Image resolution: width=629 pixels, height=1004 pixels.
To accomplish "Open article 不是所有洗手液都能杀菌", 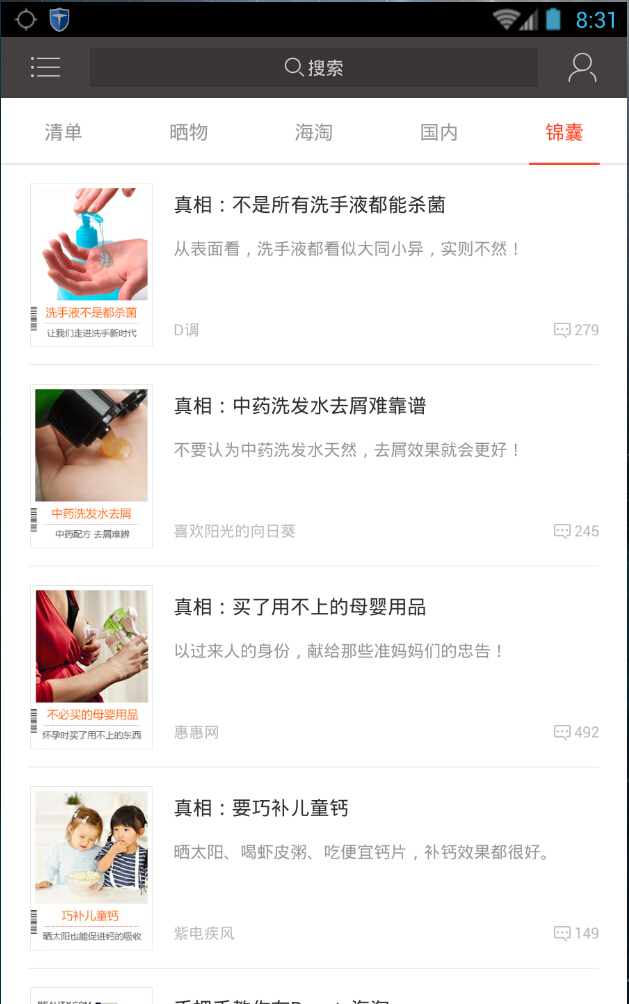I will pyautogui.click(x=310, y=205).
